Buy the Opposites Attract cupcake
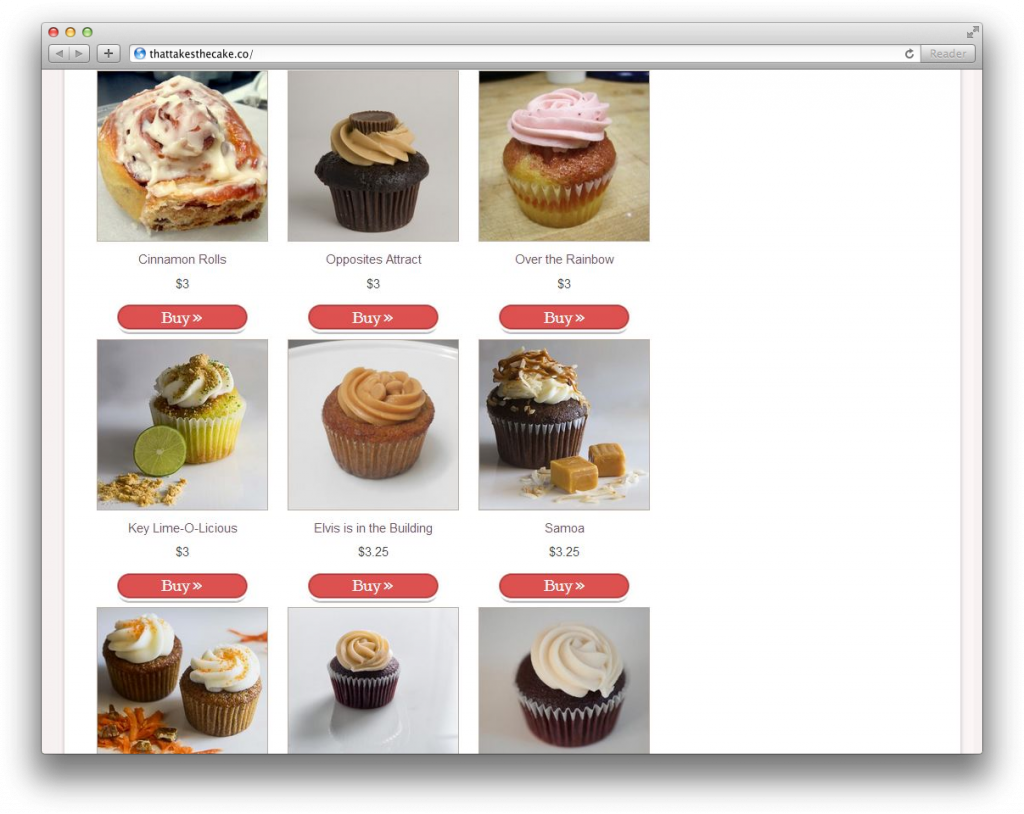 pos(373,318)
